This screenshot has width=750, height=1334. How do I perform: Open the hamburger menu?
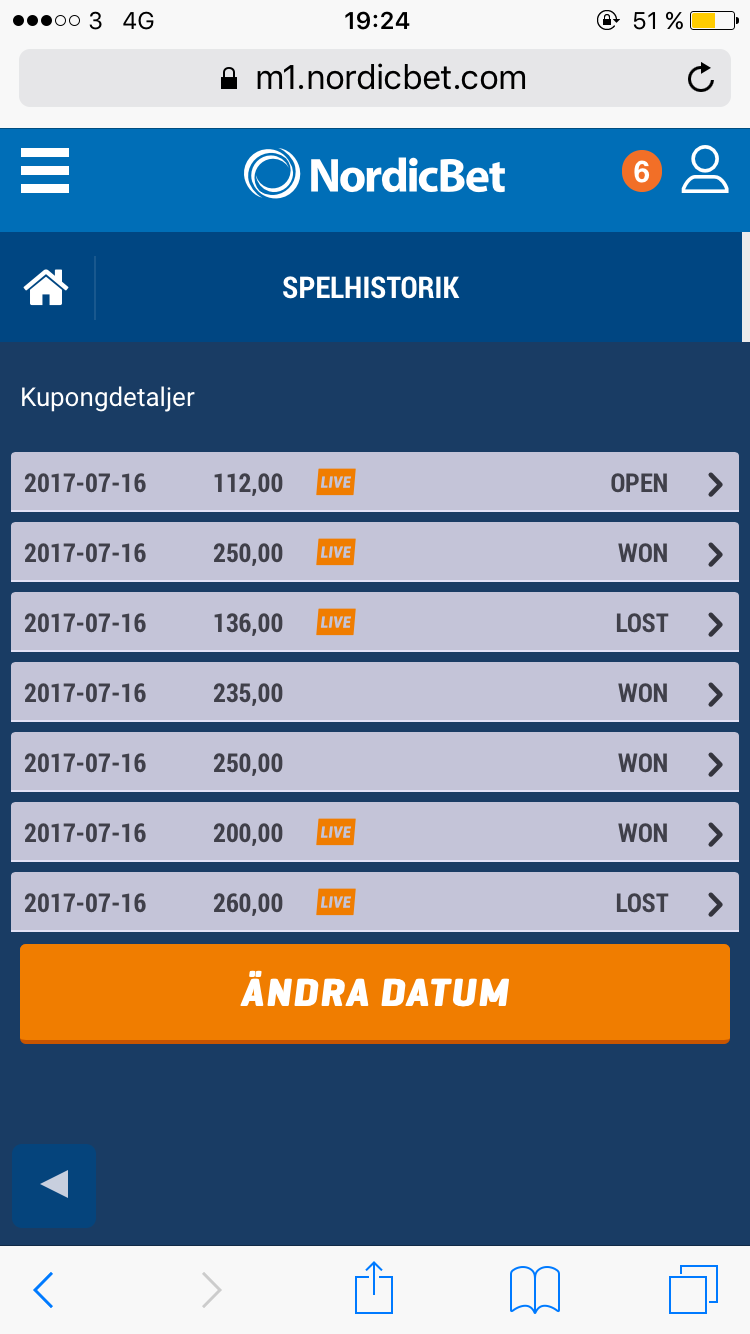coord(45,171)
